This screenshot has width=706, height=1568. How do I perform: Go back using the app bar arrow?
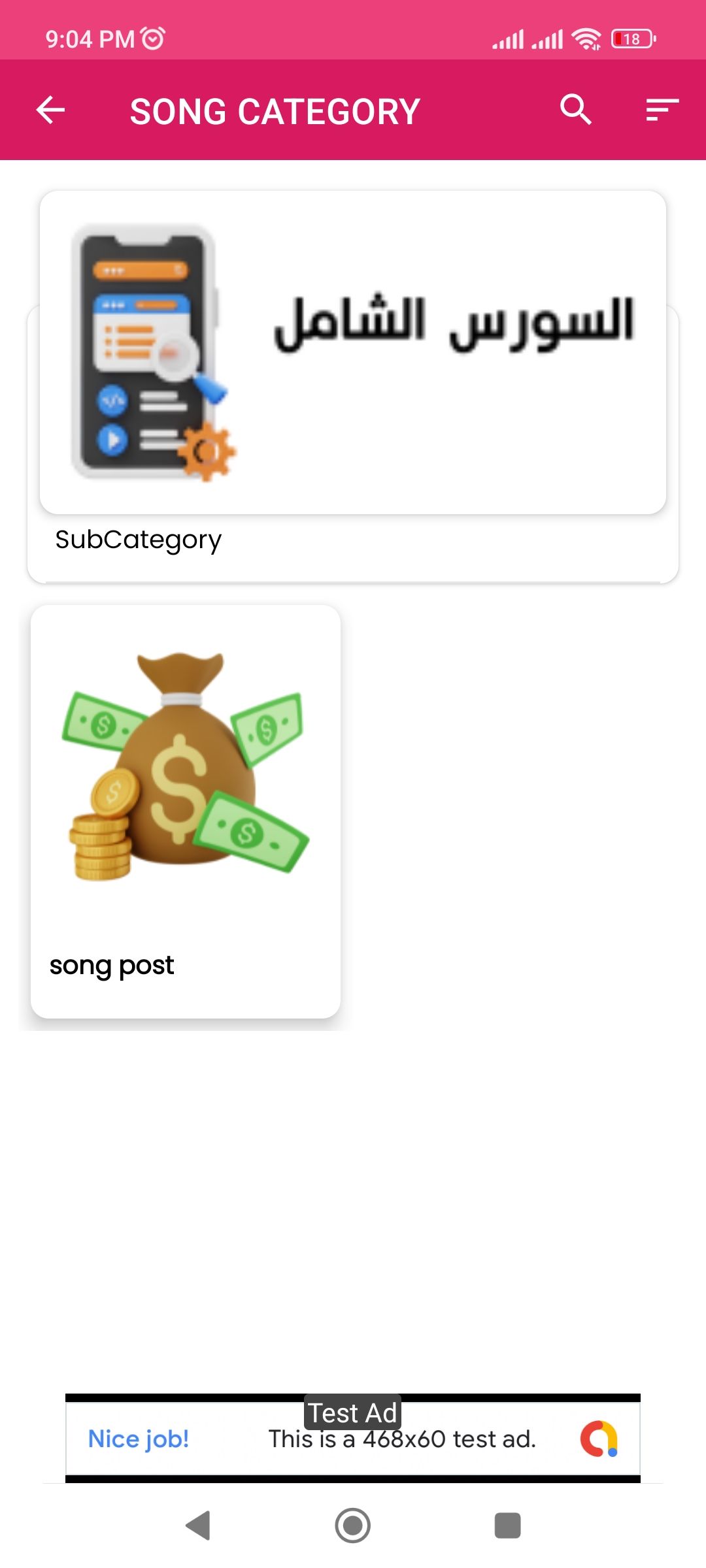pos(50,110)
